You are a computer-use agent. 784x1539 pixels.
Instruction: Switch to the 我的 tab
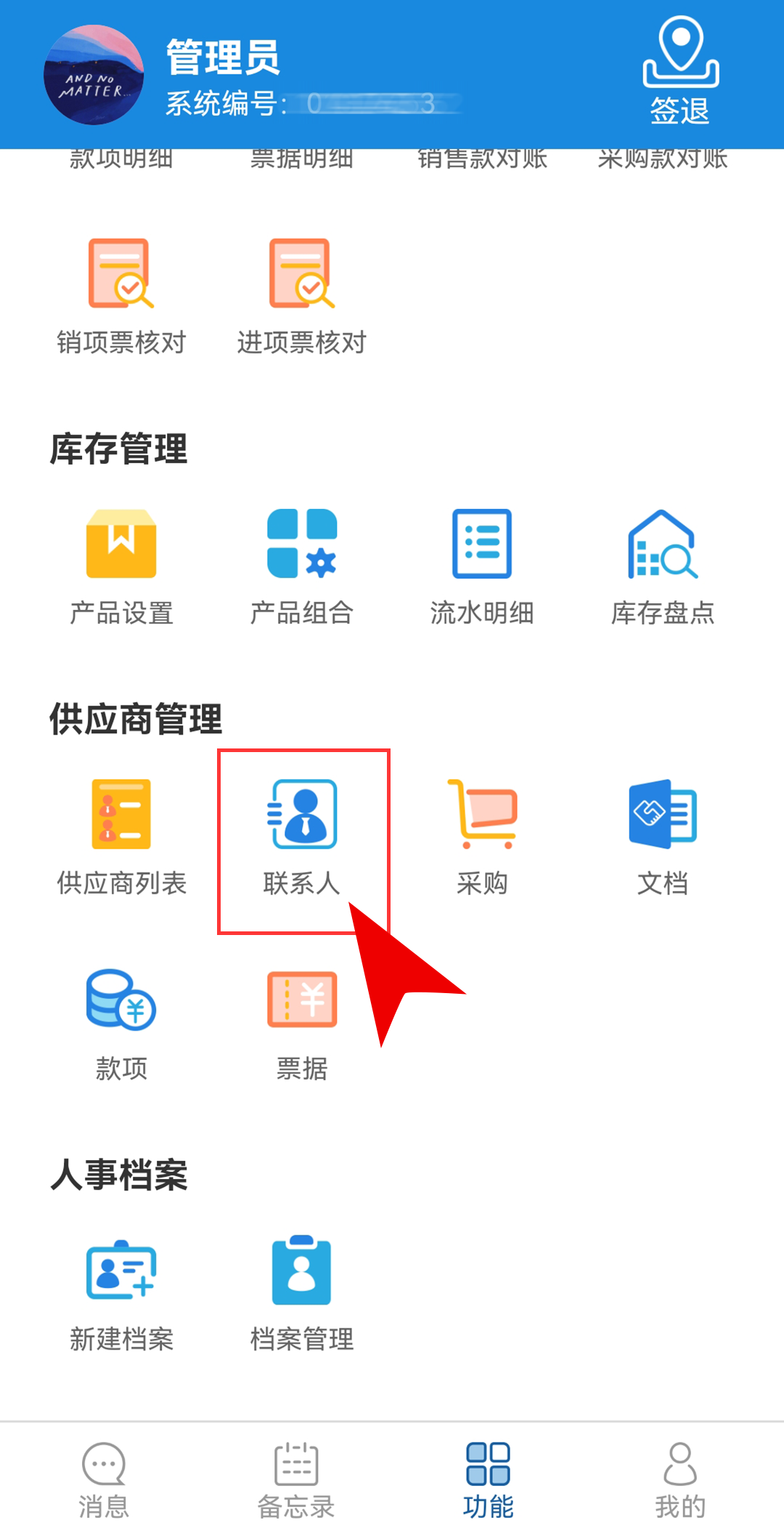680,1479
